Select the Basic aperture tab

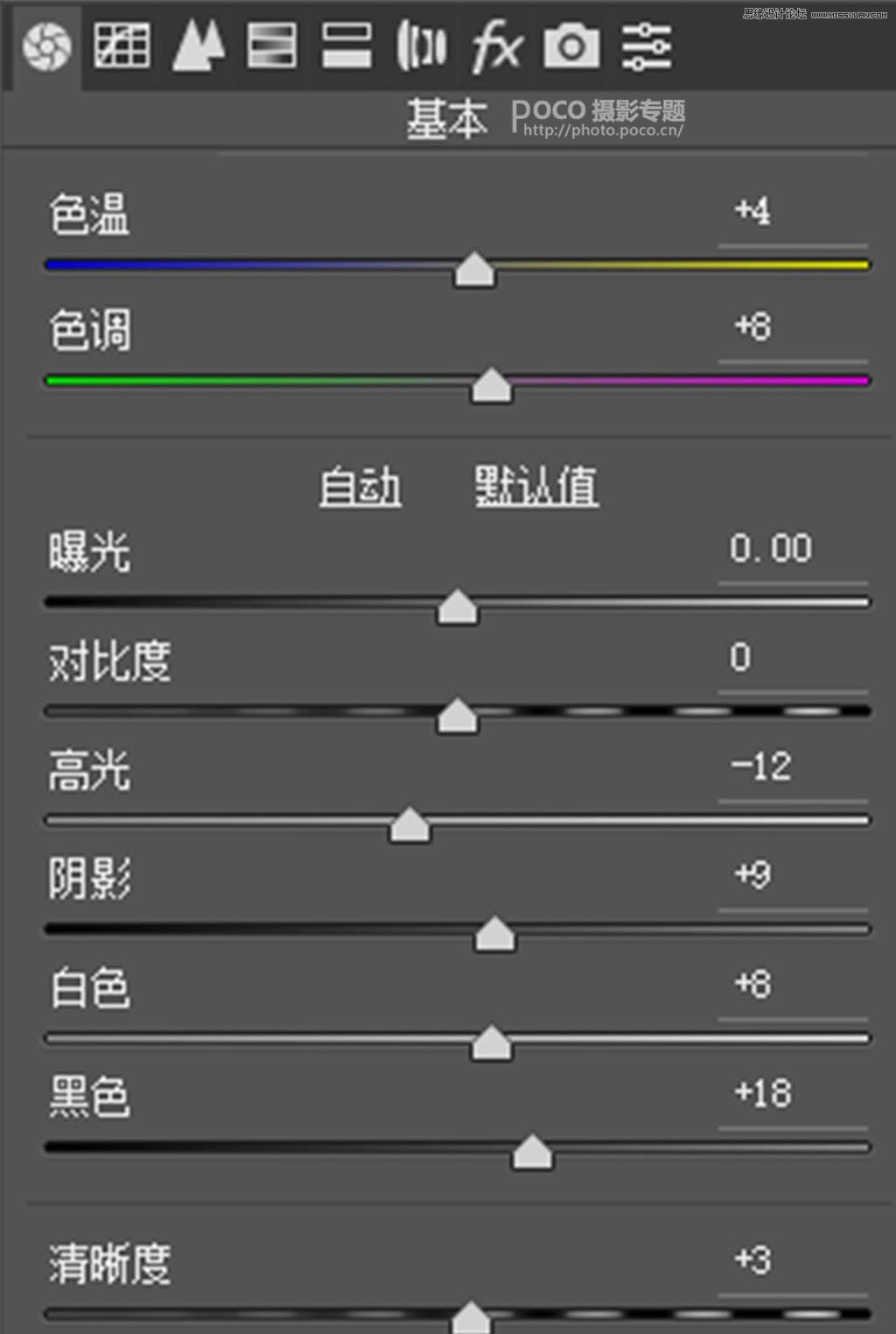pos(45,46)
